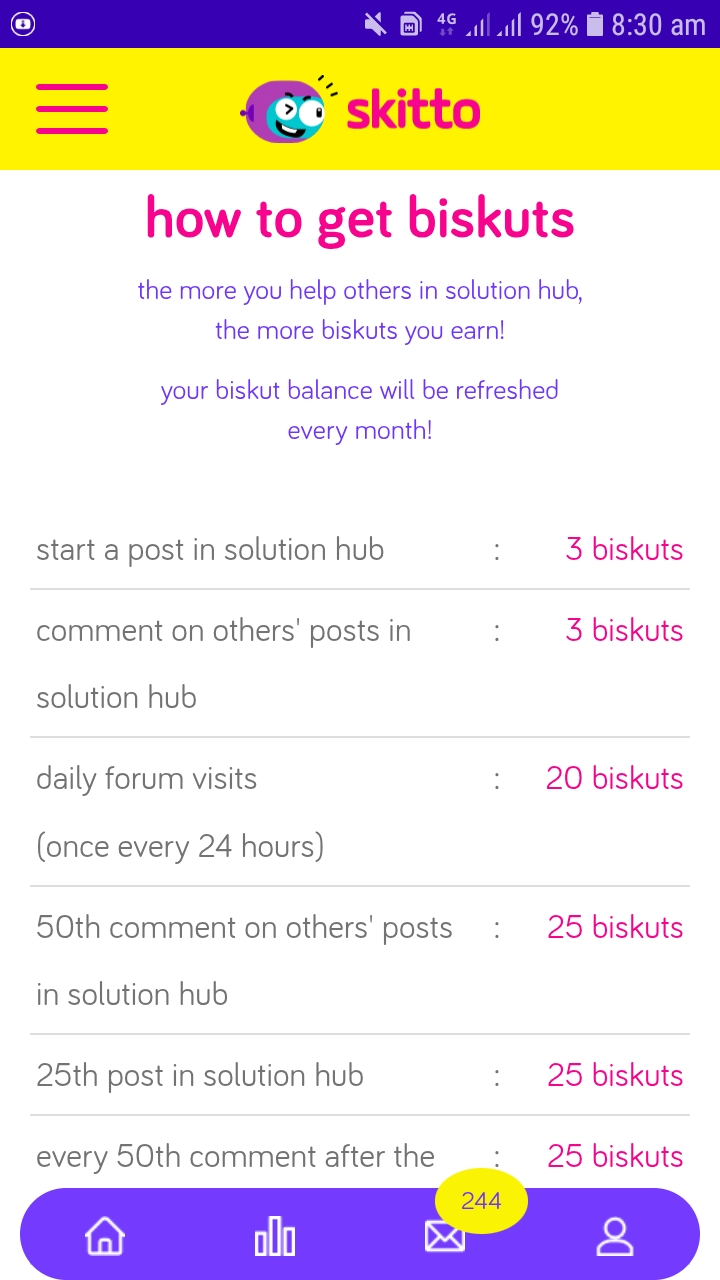The image size is (720, 1280).
Task: Open the hamburger drawer menu
Action: (72, 109)
